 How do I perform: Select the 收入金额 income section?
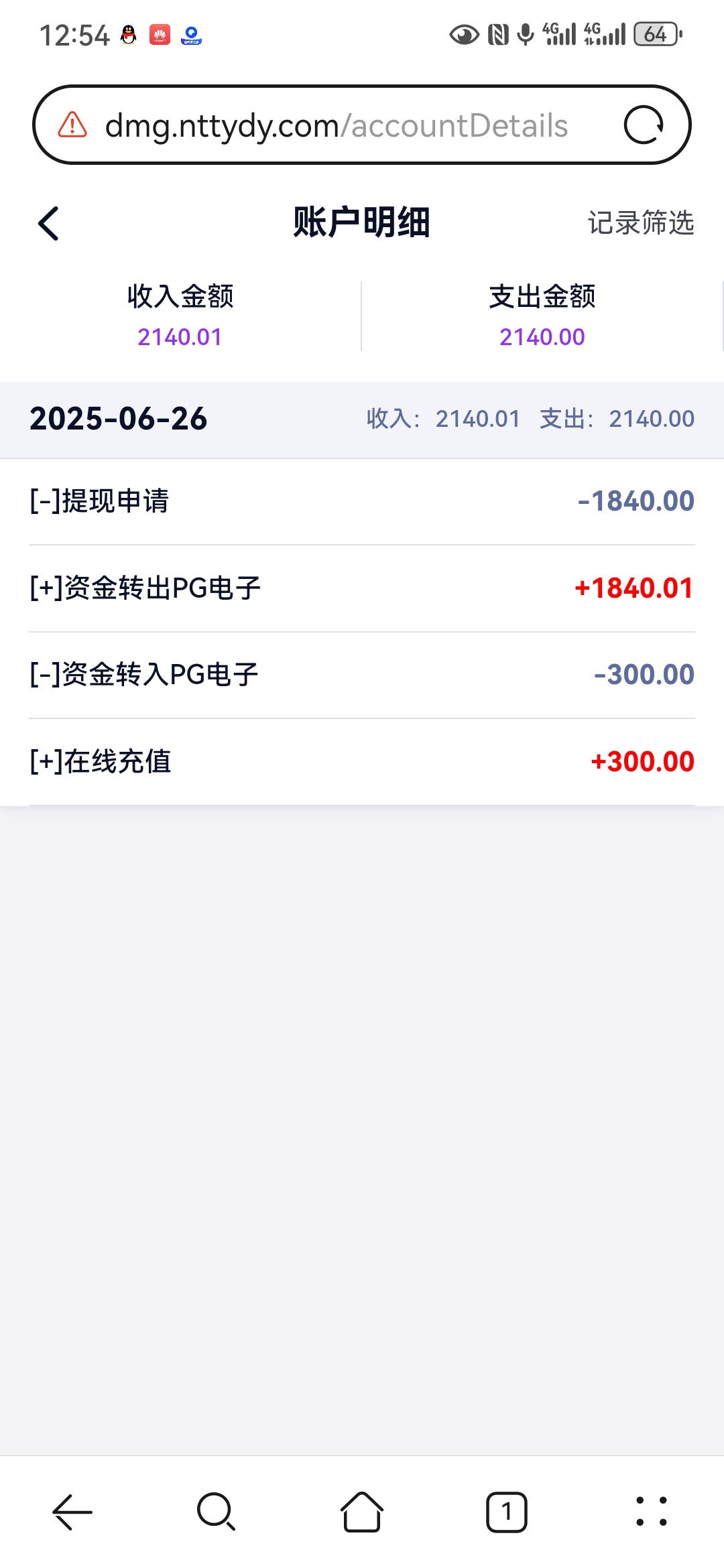click(181, 315)
